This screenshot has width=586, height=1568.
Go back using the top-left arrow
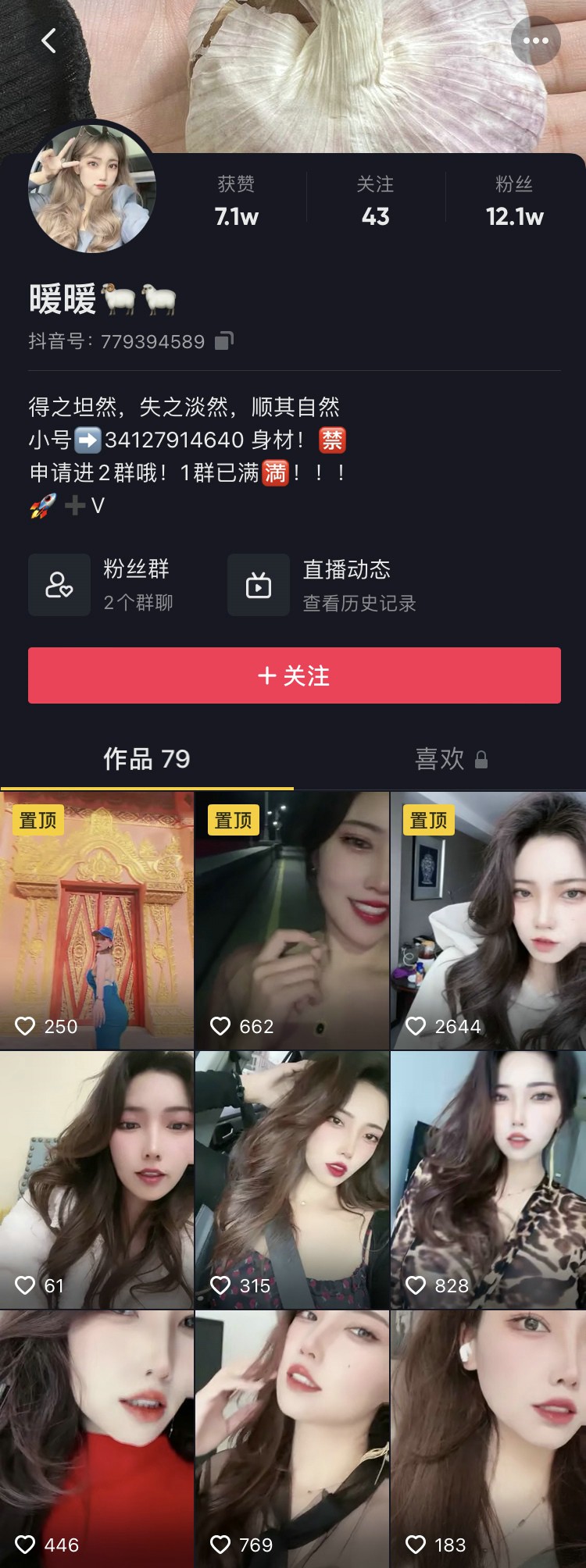coord(49,41)
